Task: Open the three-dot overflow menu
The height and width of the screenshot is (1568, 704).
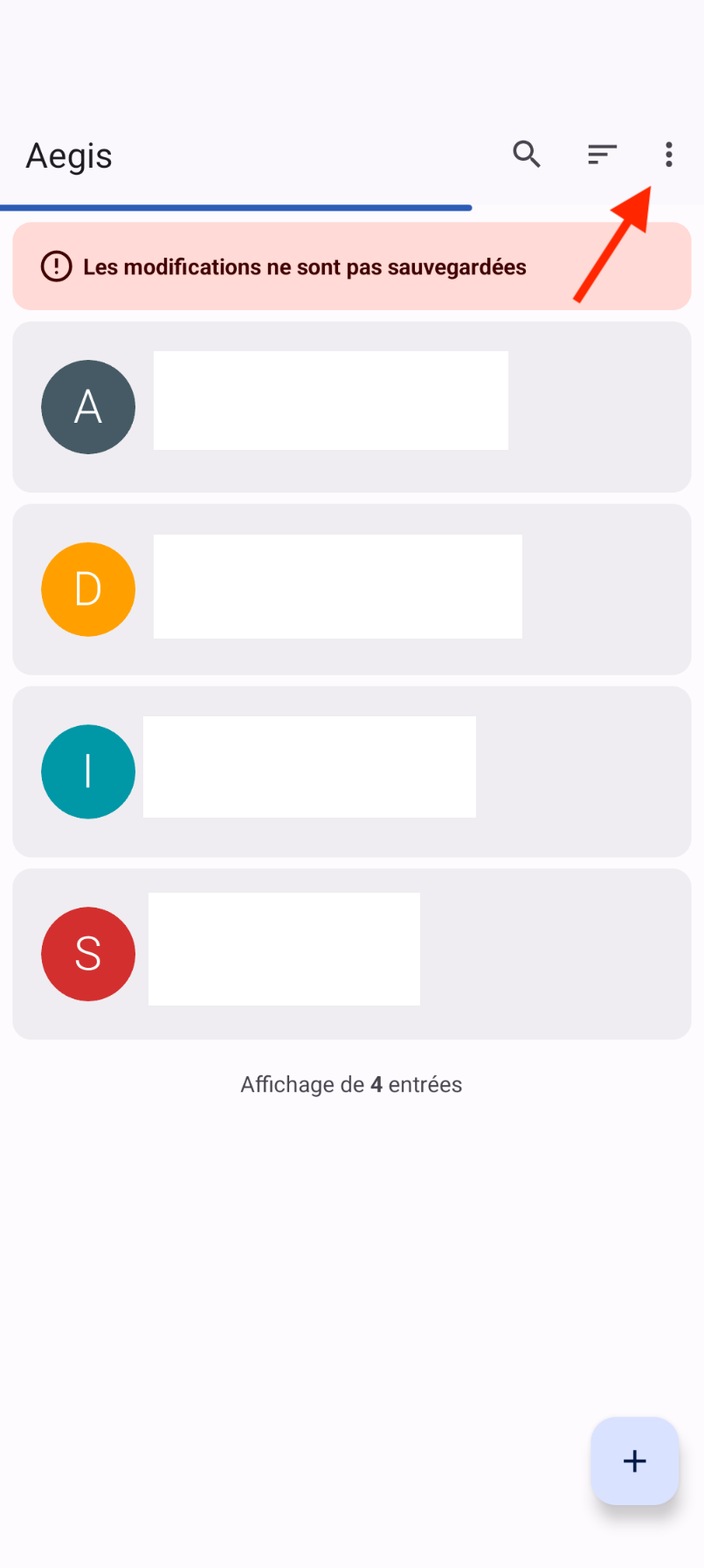Action: (x=668, y=155)
